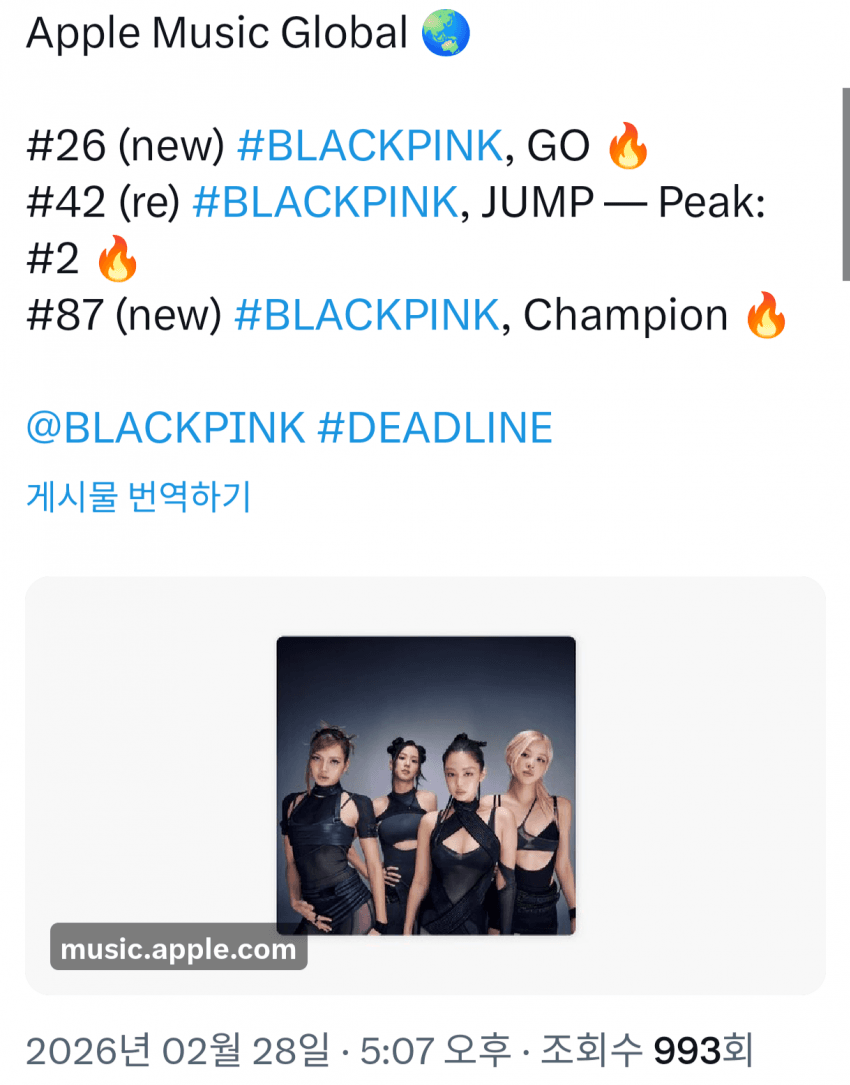
Task: Open the #BLACKPINK hashtag beside JUMP
Action: [x=324, y=203]
